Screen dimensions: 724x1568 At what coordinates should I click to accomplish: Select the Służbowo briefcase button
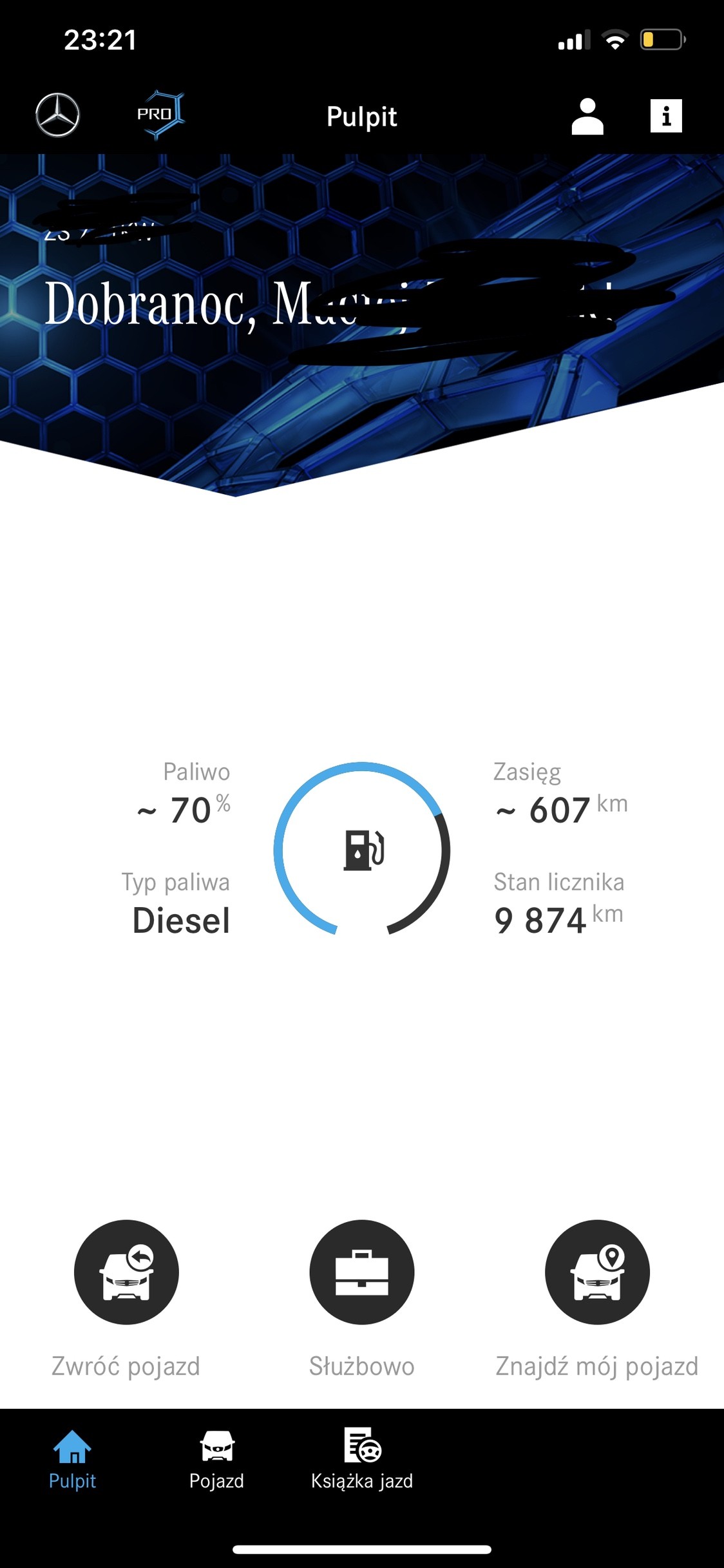pos(362,1272)
